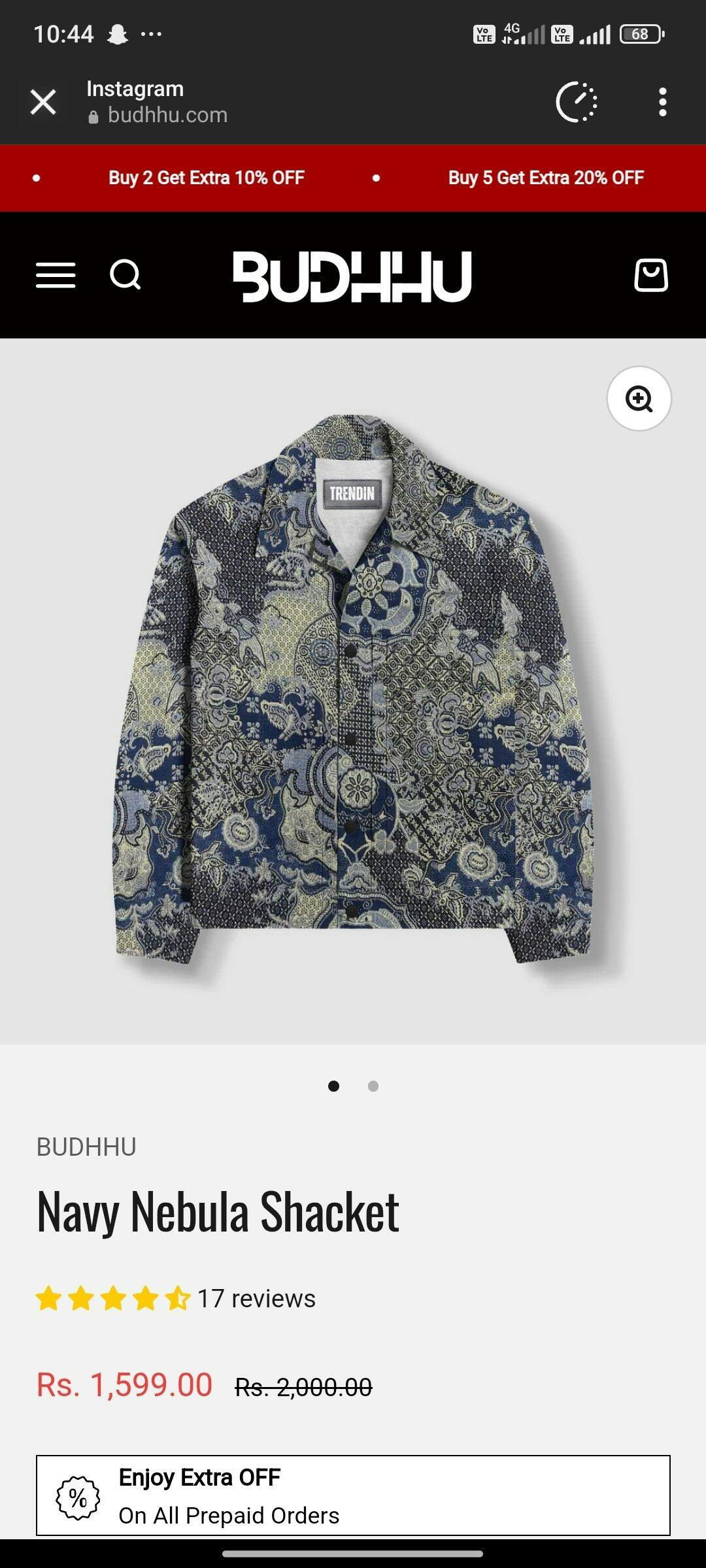Open the Enjoy Extra OFF prepaid offer
This screenshot has height=1568, width=706.
point(353,1496)
